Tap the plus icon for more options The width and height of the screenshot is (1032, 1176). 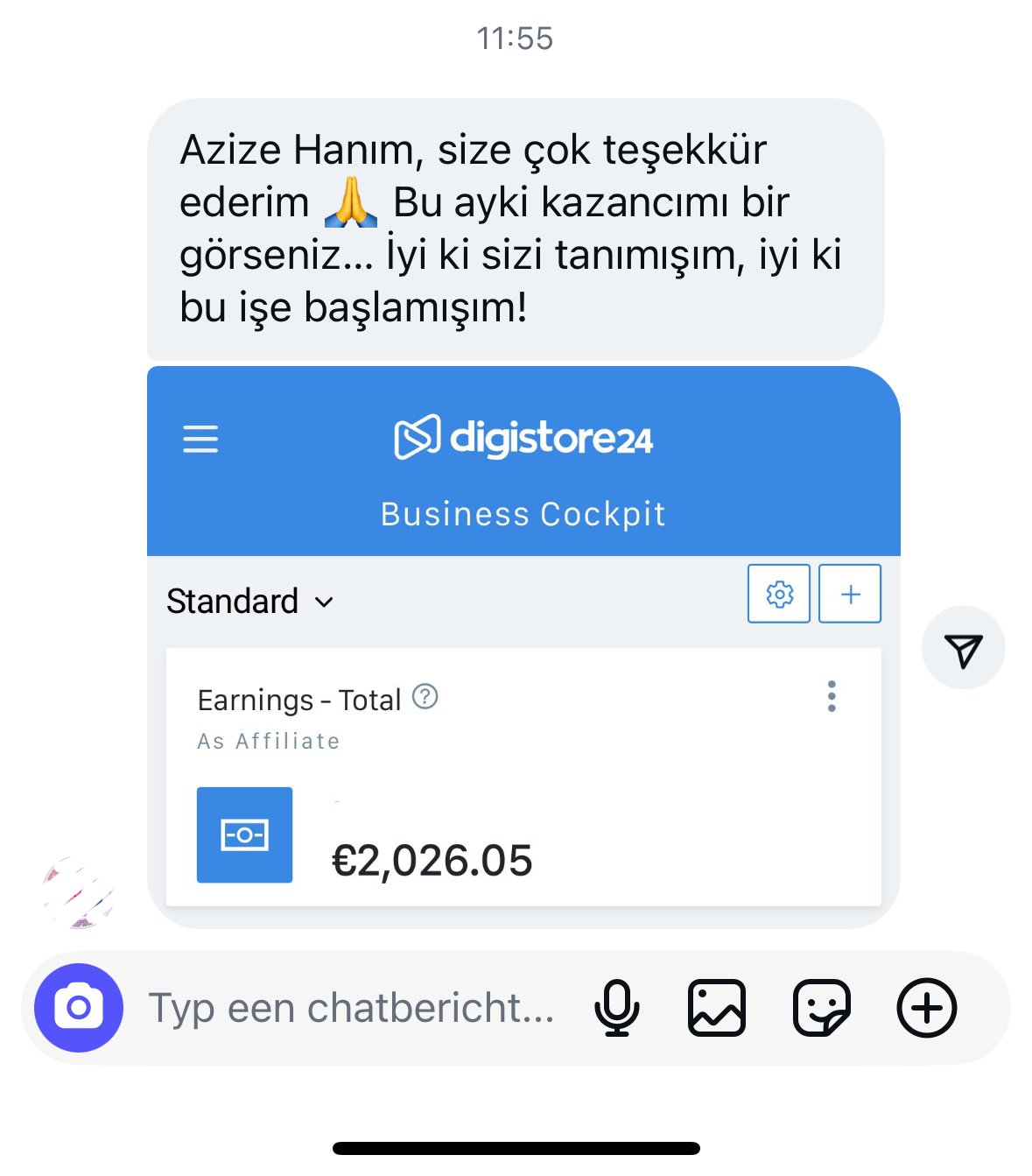[x=927, y=1008]
